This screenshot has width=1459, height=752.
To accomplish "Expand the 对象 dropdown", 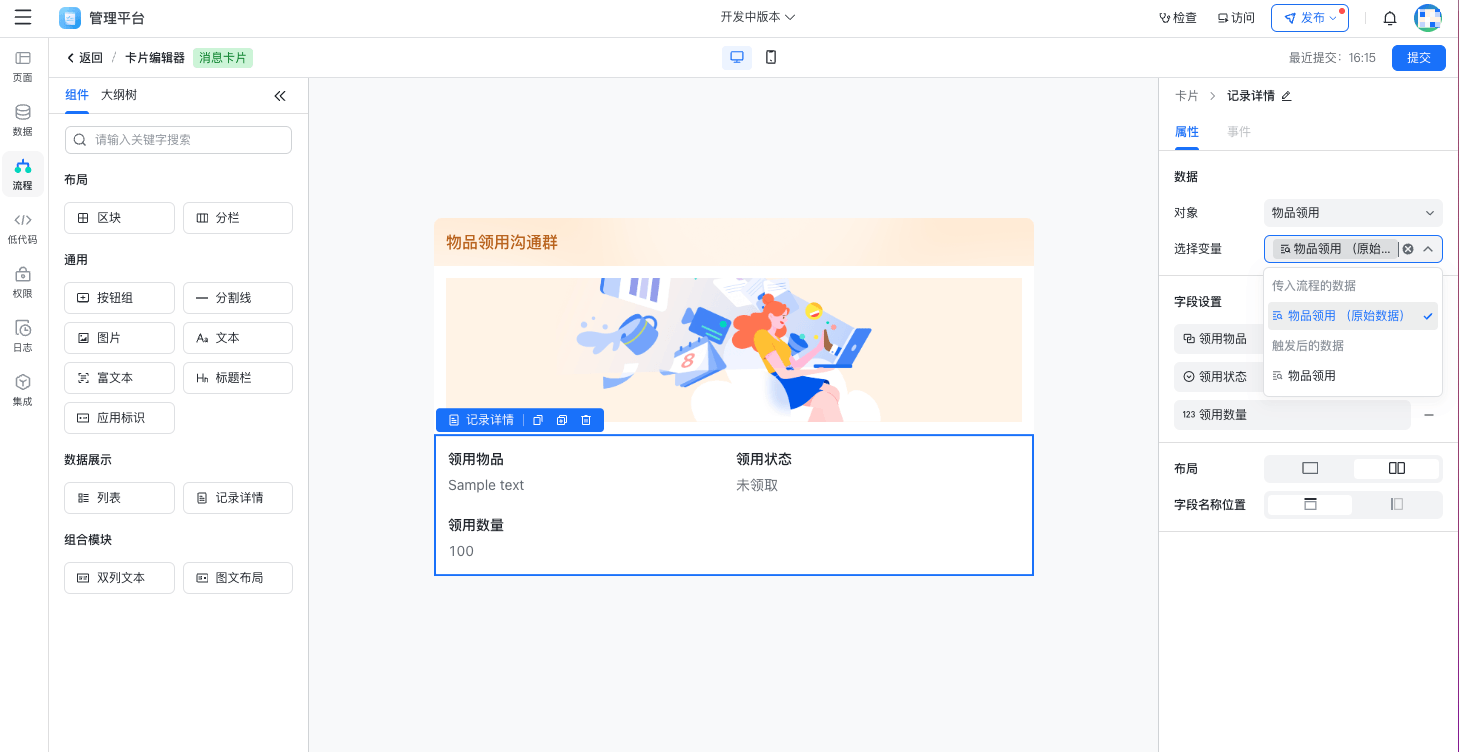I will pyautogui.click(x=1353, y=213).
